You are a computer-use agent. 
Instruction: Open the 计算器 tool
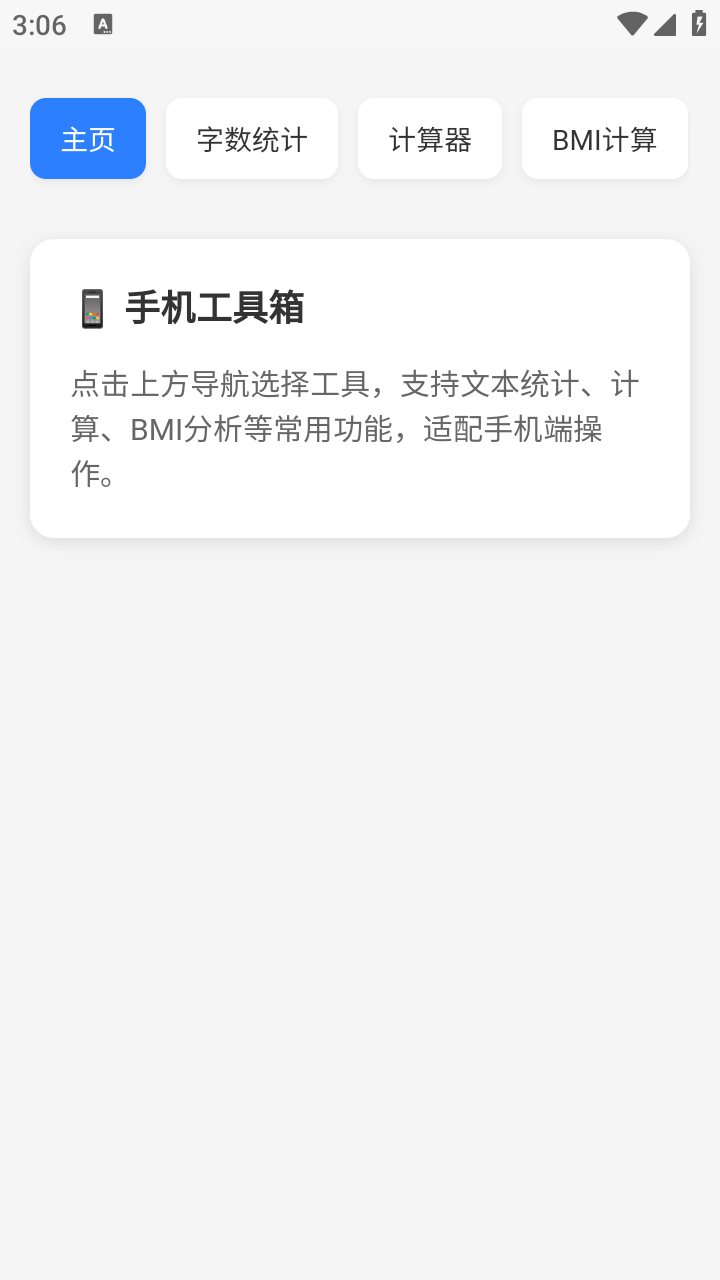pos(430,139)
